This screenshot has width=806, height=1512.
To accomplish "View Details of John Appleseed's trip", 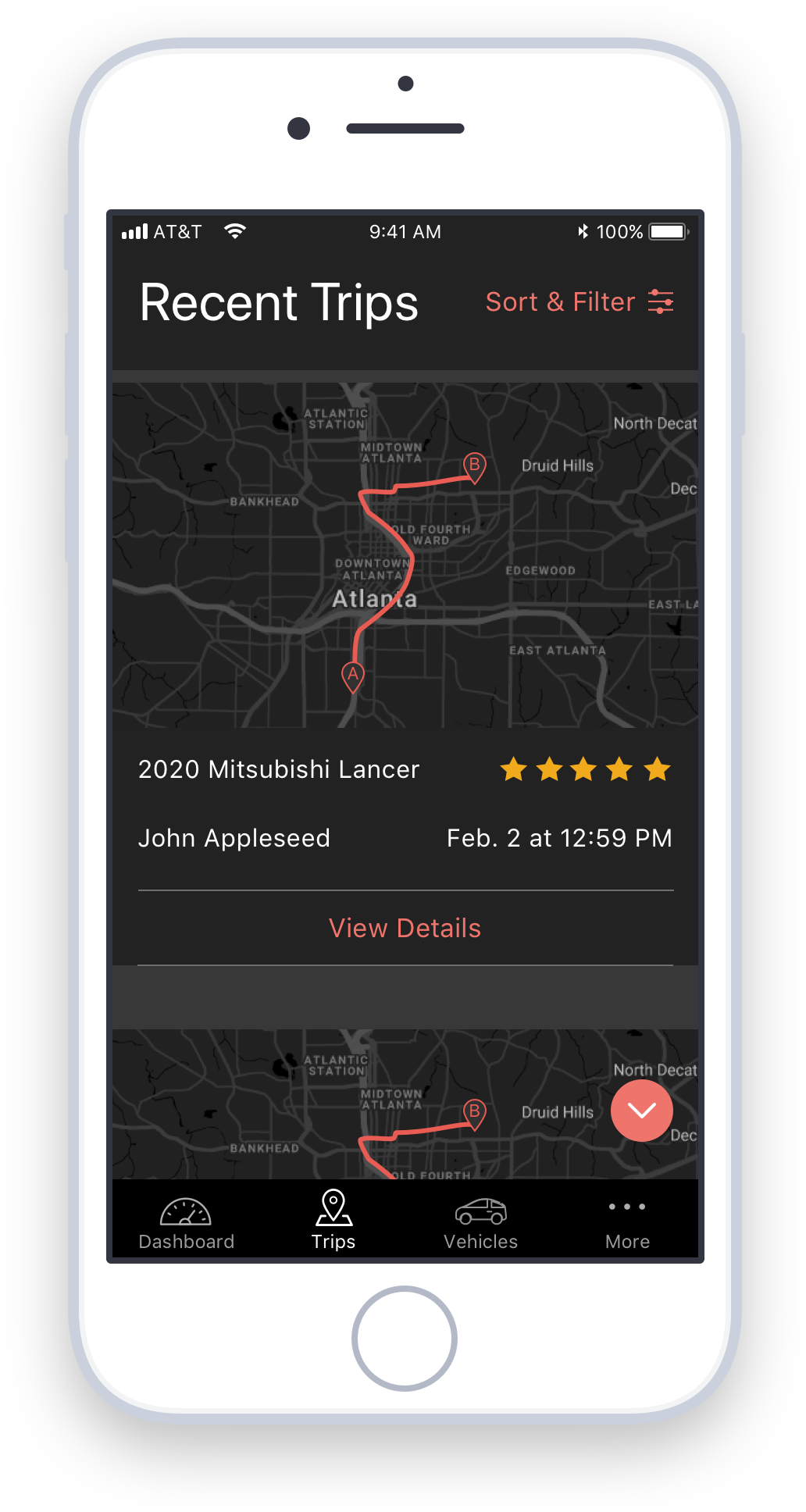I will (405, 928).
